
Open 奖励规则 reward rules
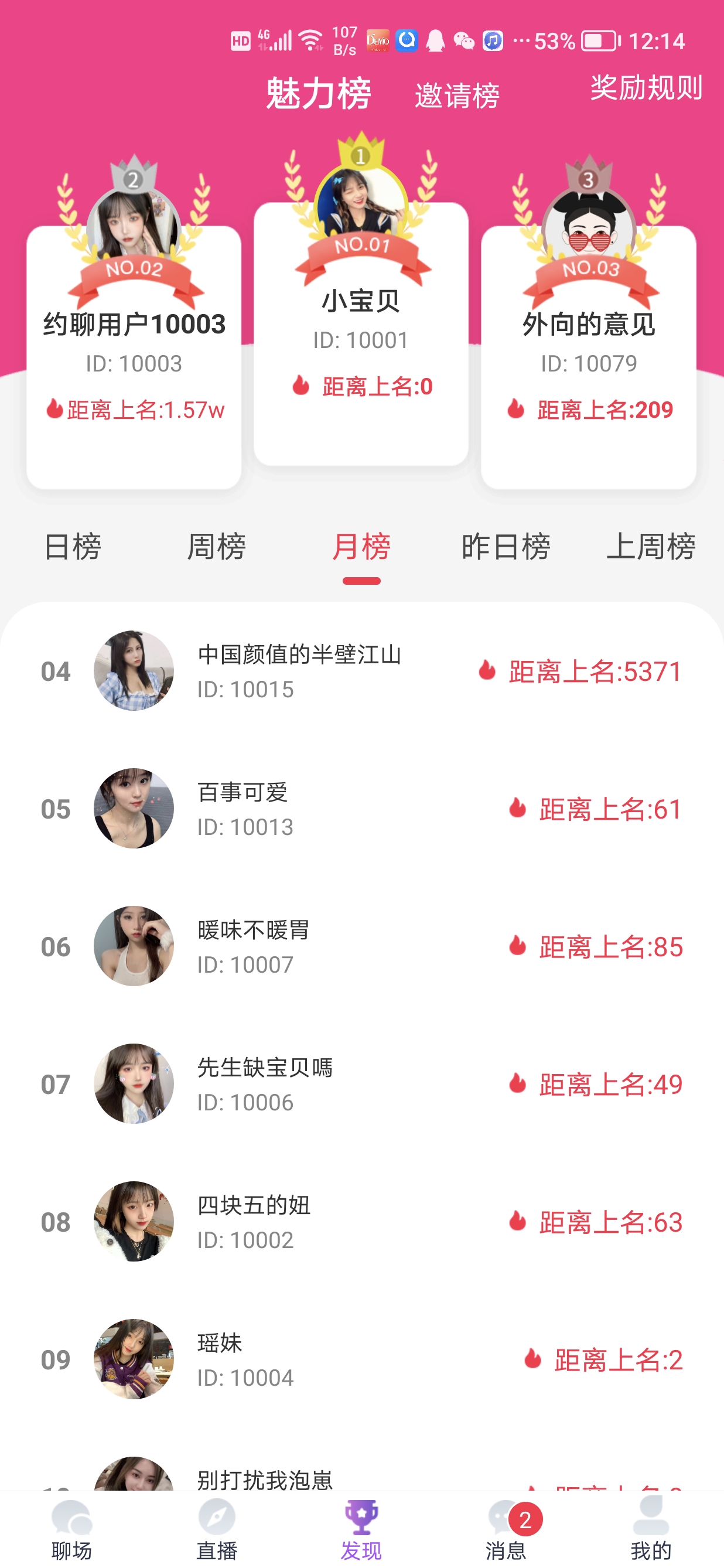(x=646, y=88)
